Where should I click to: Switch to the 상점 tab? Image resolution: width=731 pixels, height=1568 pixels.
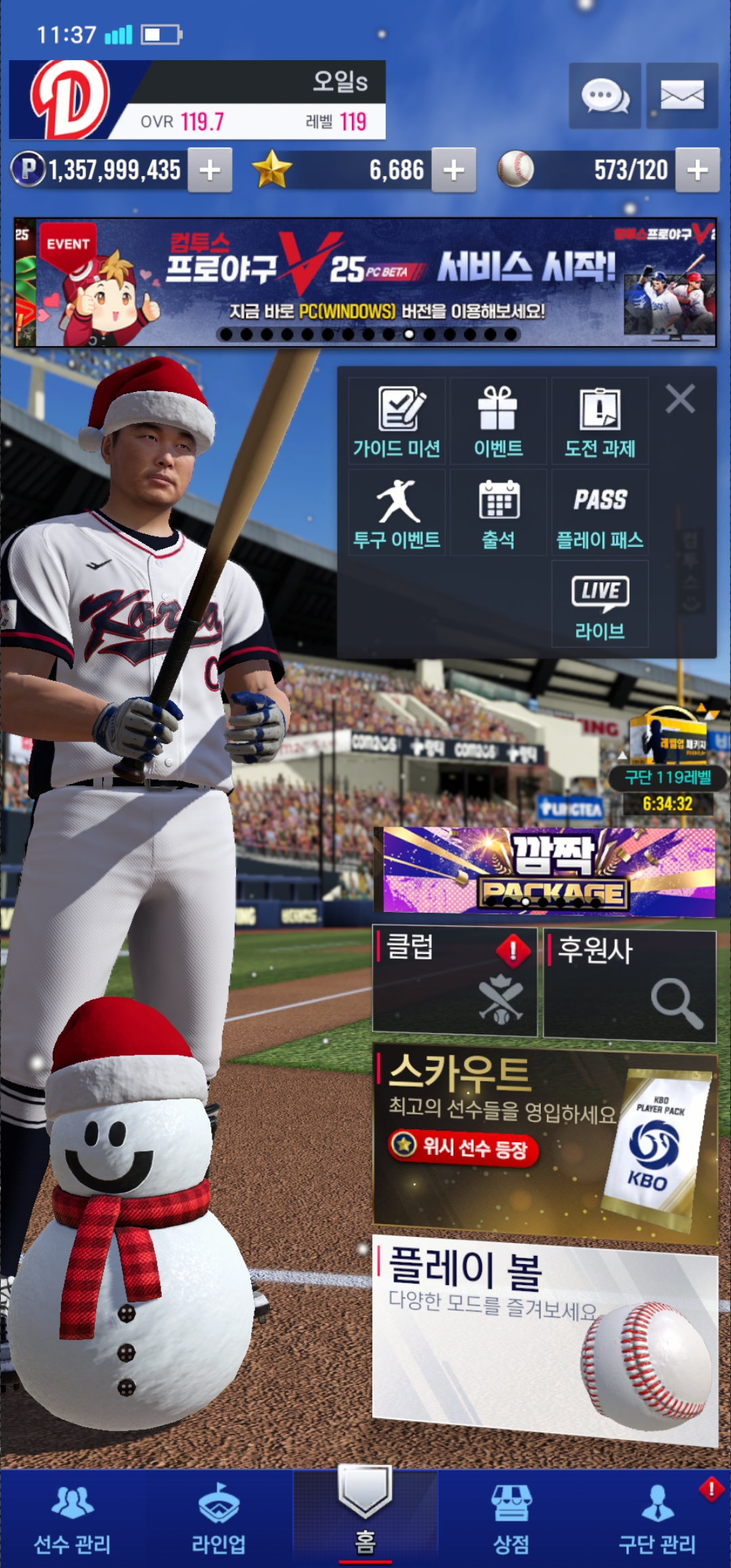(x=512, y=1520)
